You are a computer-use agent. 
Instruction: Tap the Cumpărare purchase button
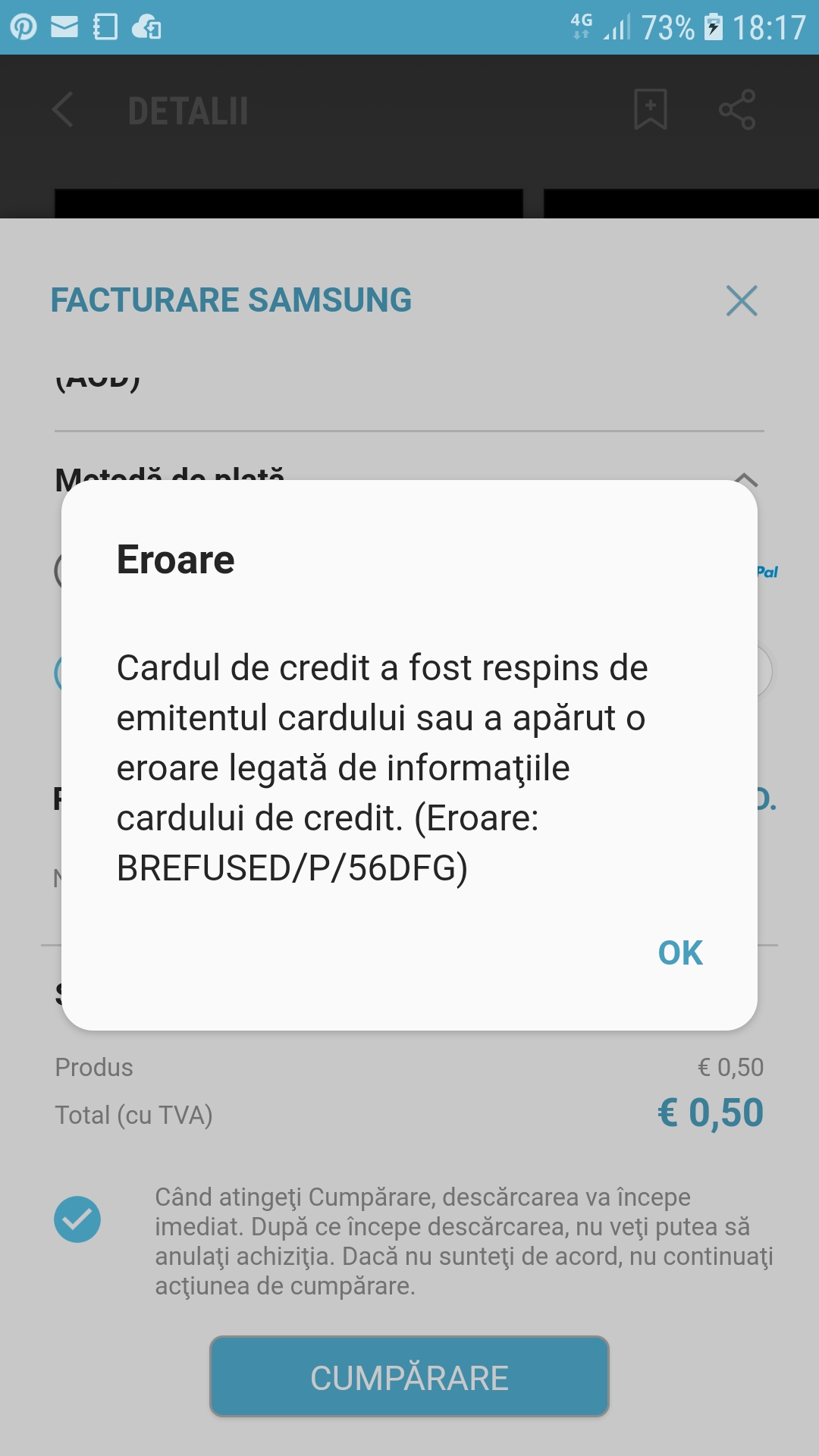pos(409,1376)
